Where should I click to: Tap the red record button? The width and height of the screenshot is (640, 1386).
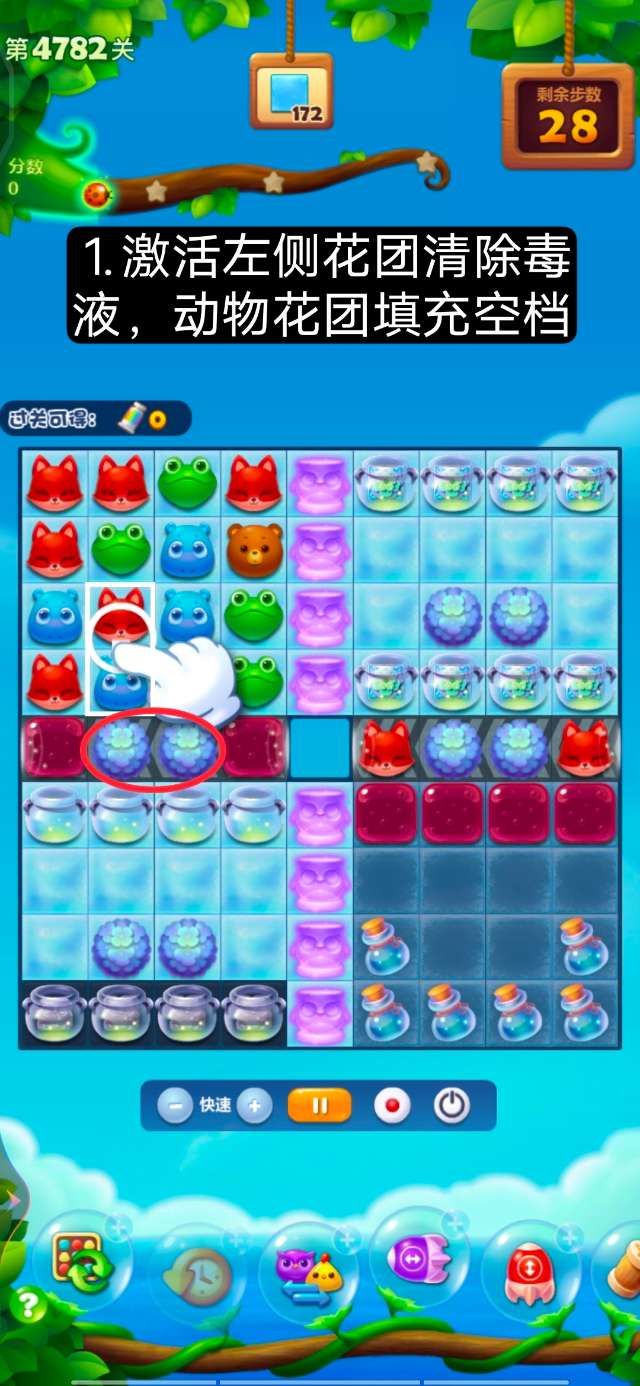pos(392,1106)
